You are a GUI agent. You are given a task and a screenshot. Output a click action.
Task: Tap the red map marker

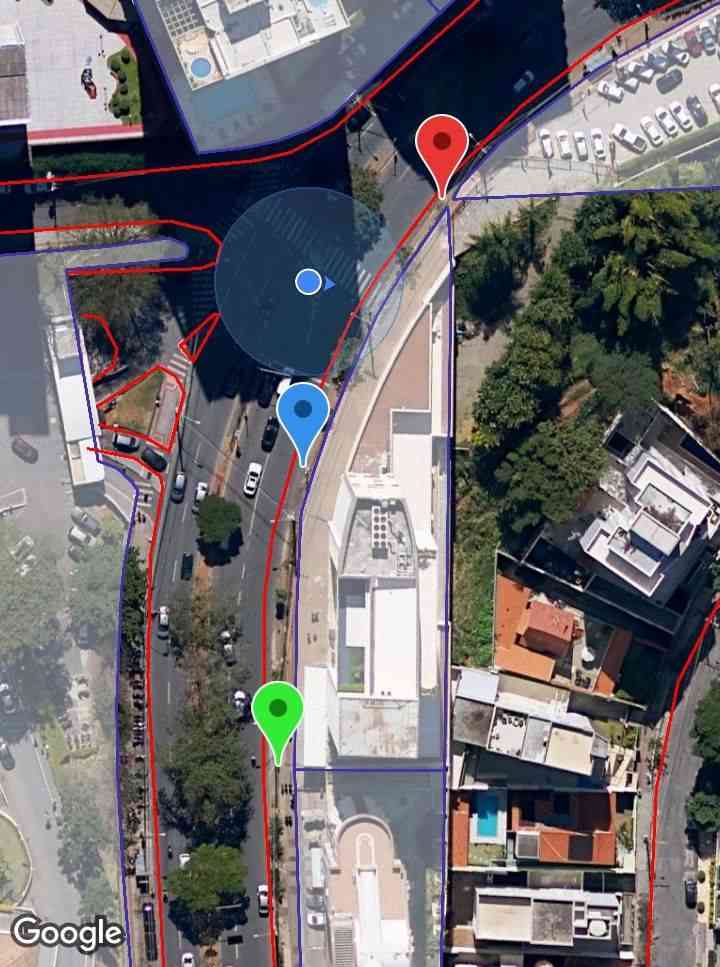point(442,145)
